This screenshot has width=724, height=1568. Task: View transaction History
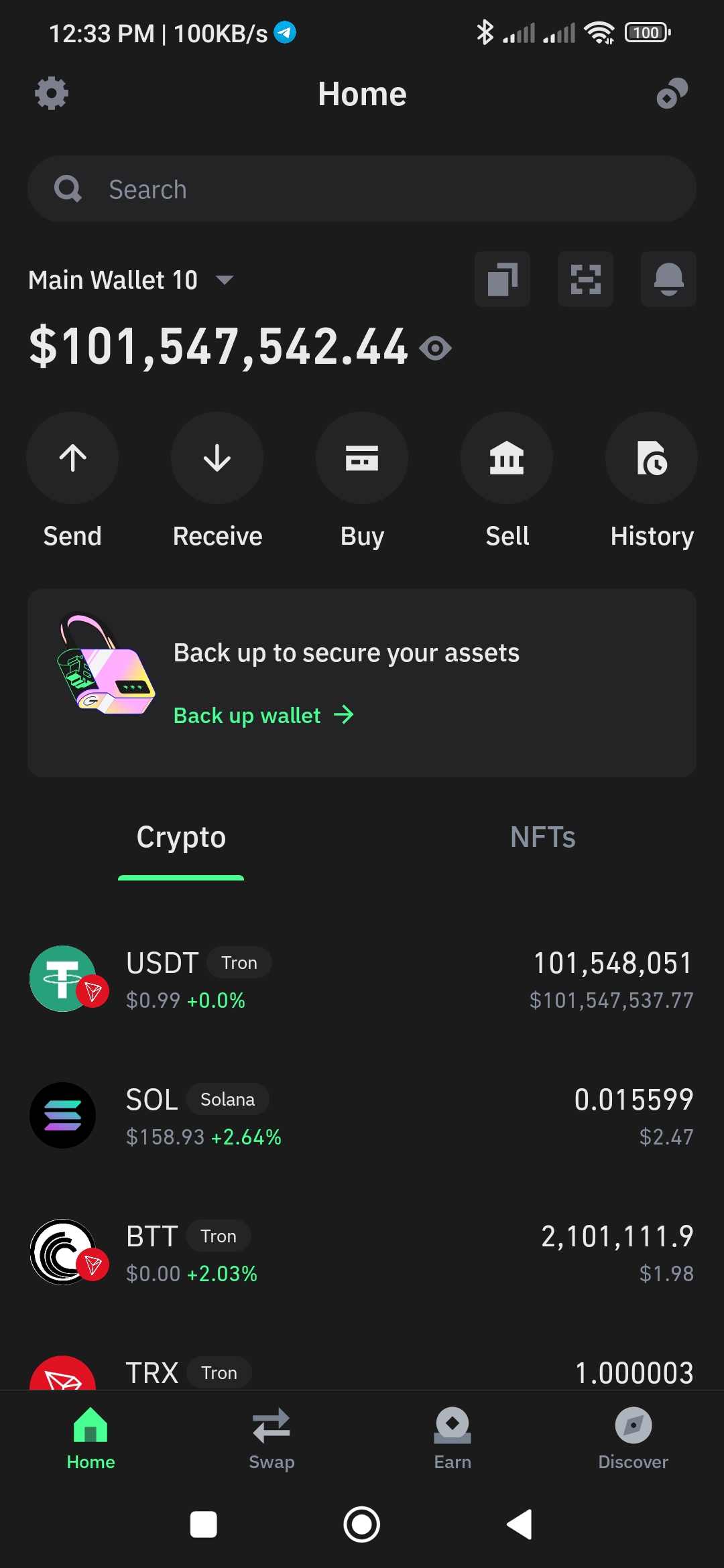pos(651,458)
